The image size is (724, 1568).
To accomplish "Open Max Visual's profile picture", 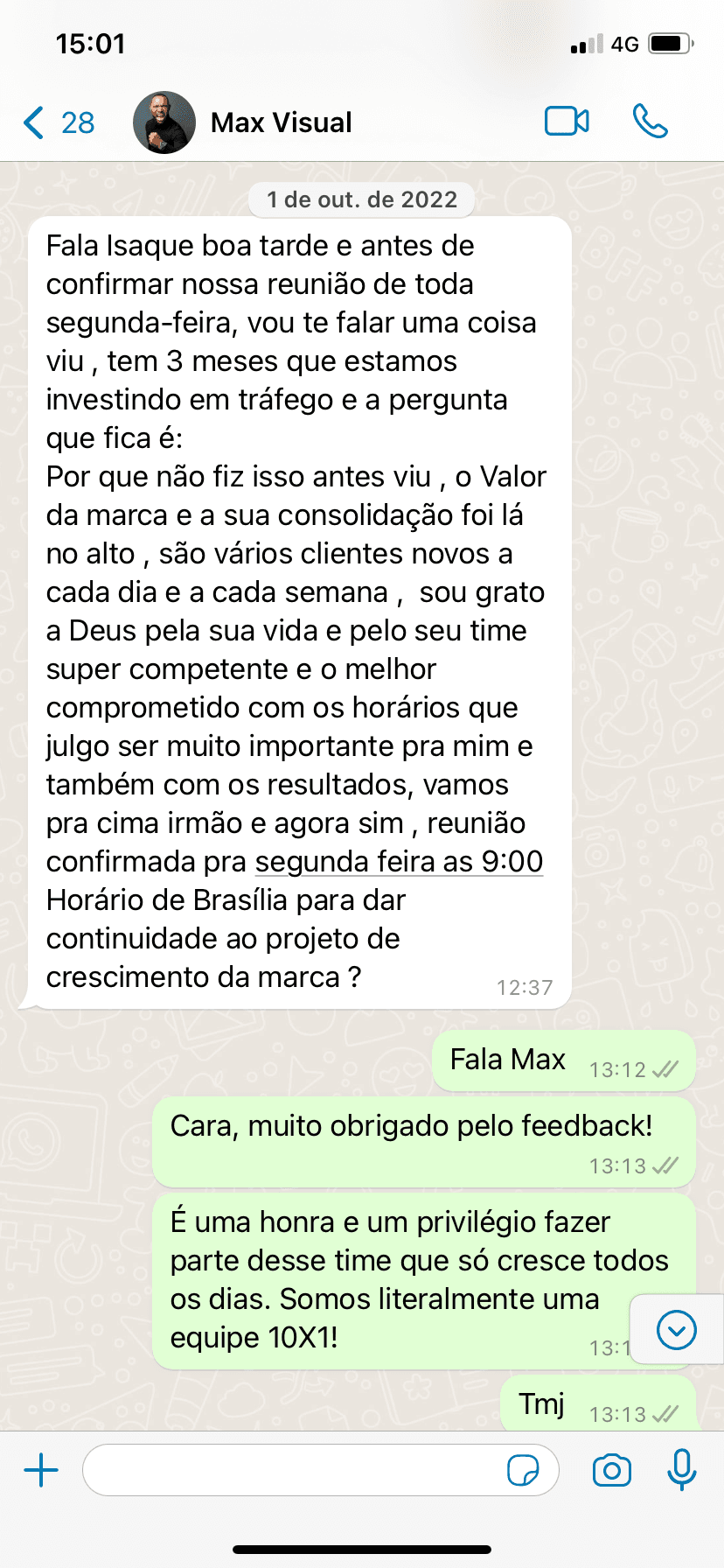I will point(164,122).
